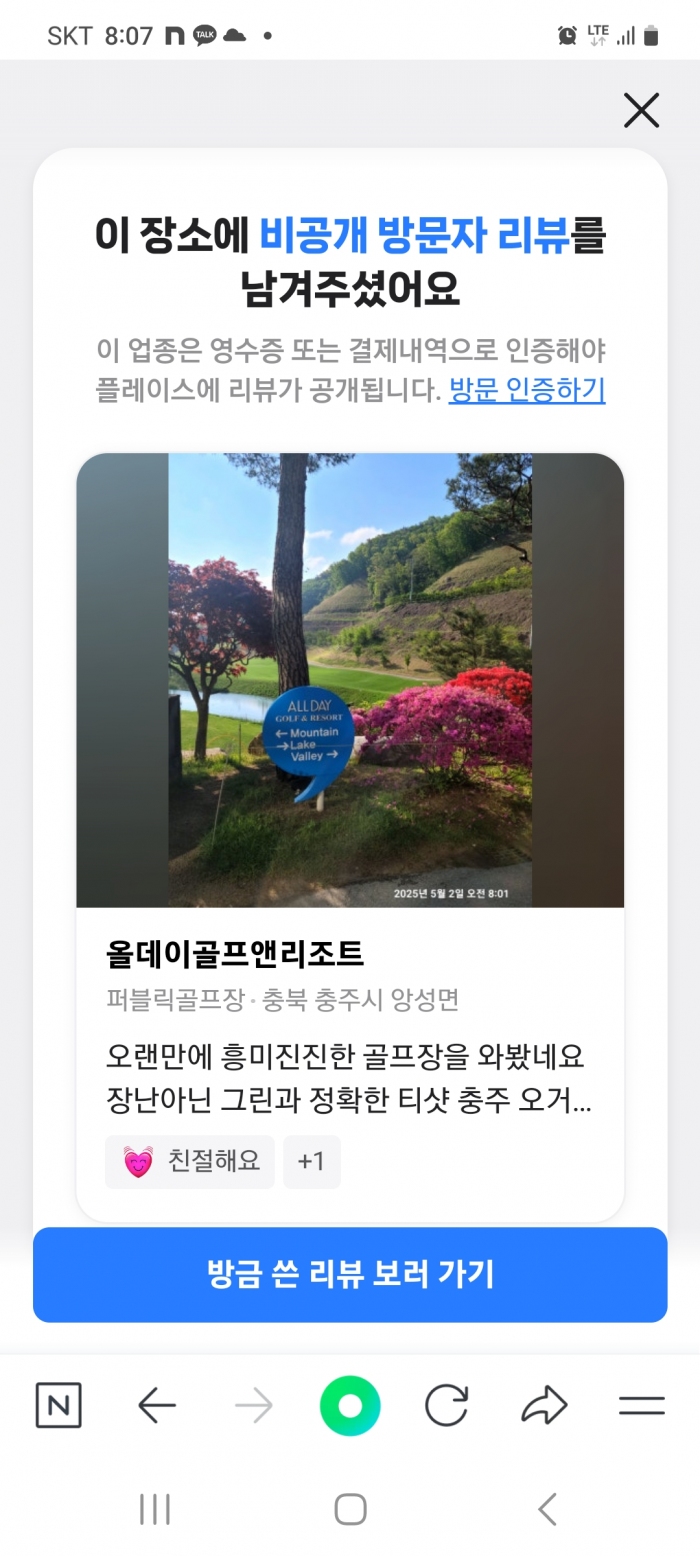The width and height of the screenshot is (700, 1556).
Task: Reload the current page
Action: [446, 1406]
